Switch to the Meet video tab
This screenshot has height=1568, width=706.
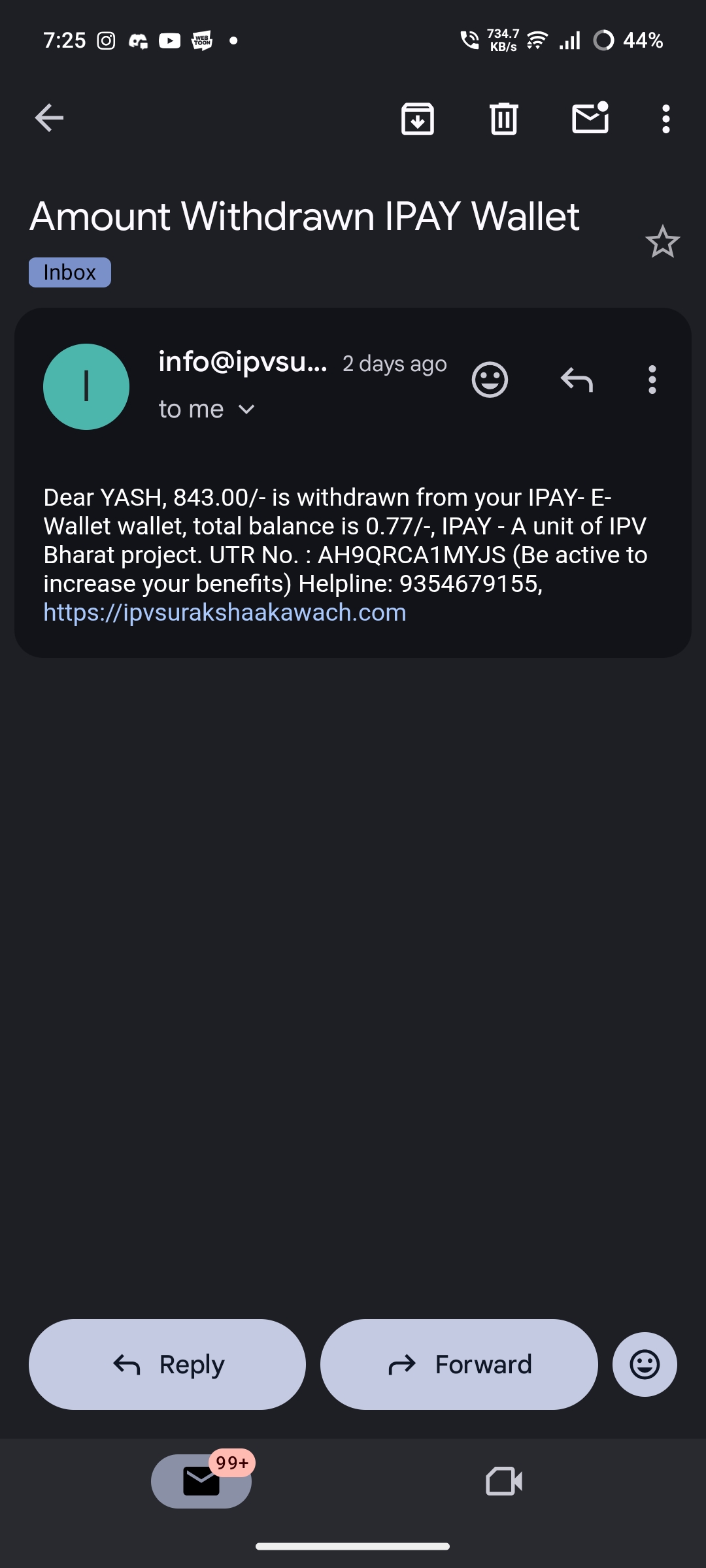(x=504, y=1481)
